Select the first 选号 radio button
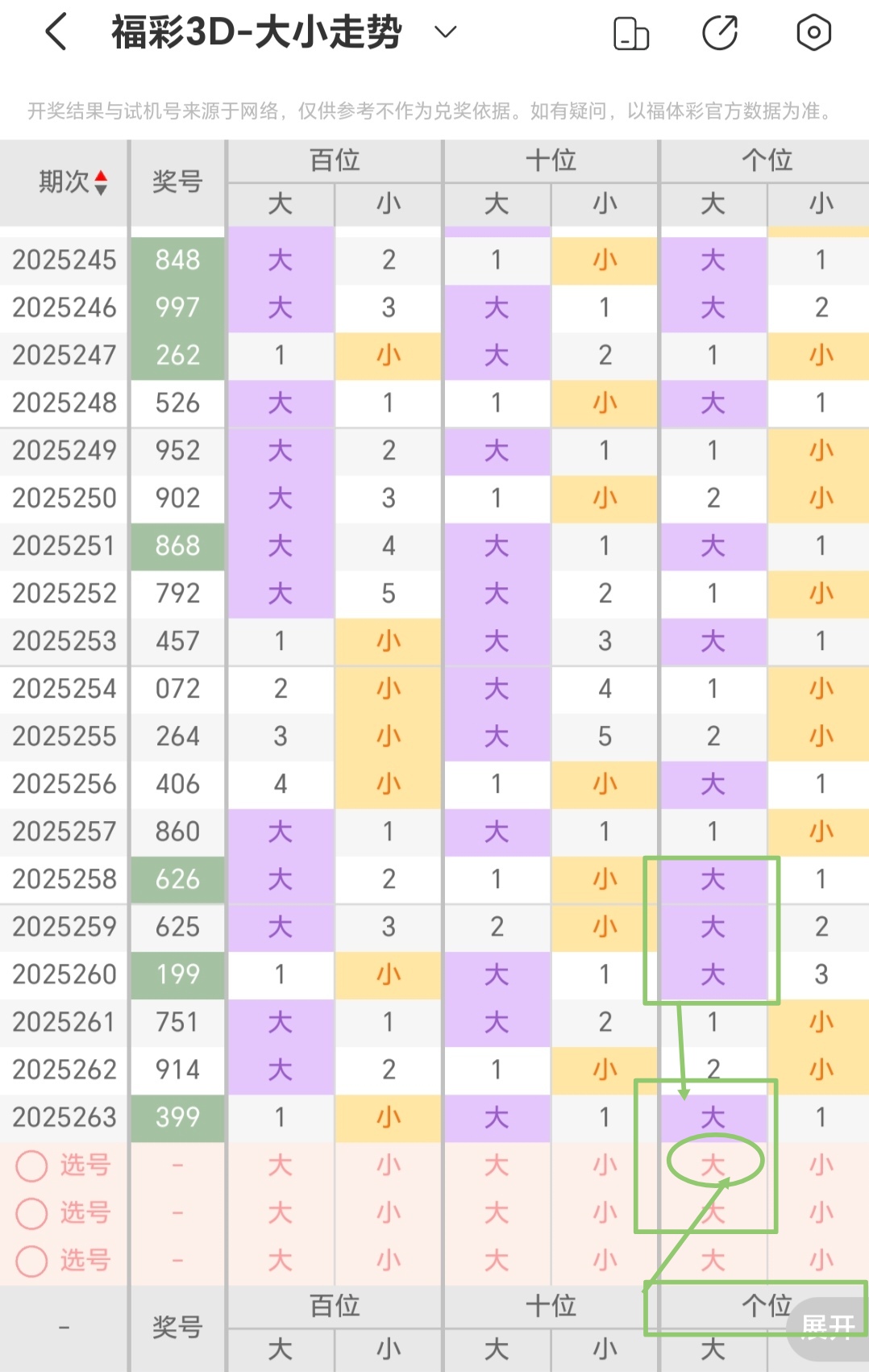 32,1166
